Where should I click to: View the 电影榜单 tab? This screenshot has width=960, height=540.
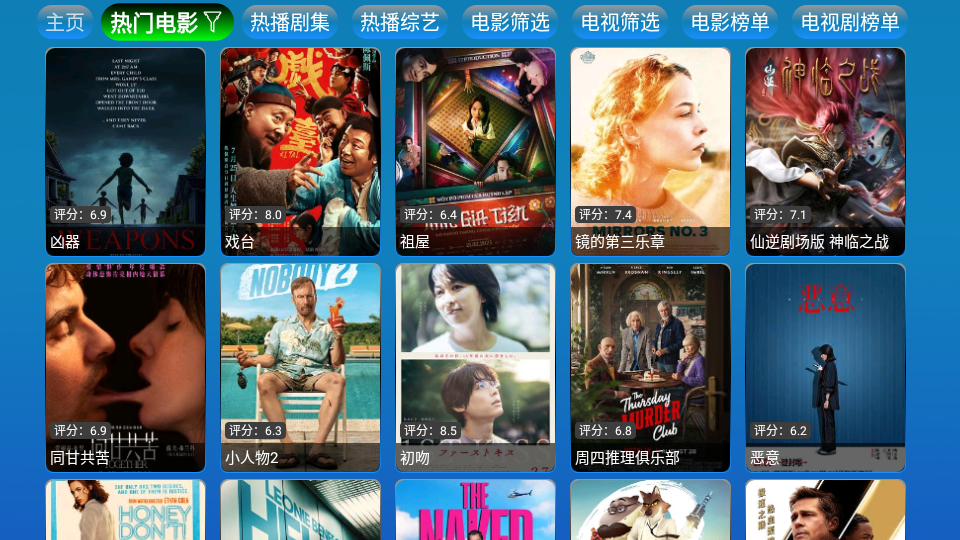pos(730,22)
